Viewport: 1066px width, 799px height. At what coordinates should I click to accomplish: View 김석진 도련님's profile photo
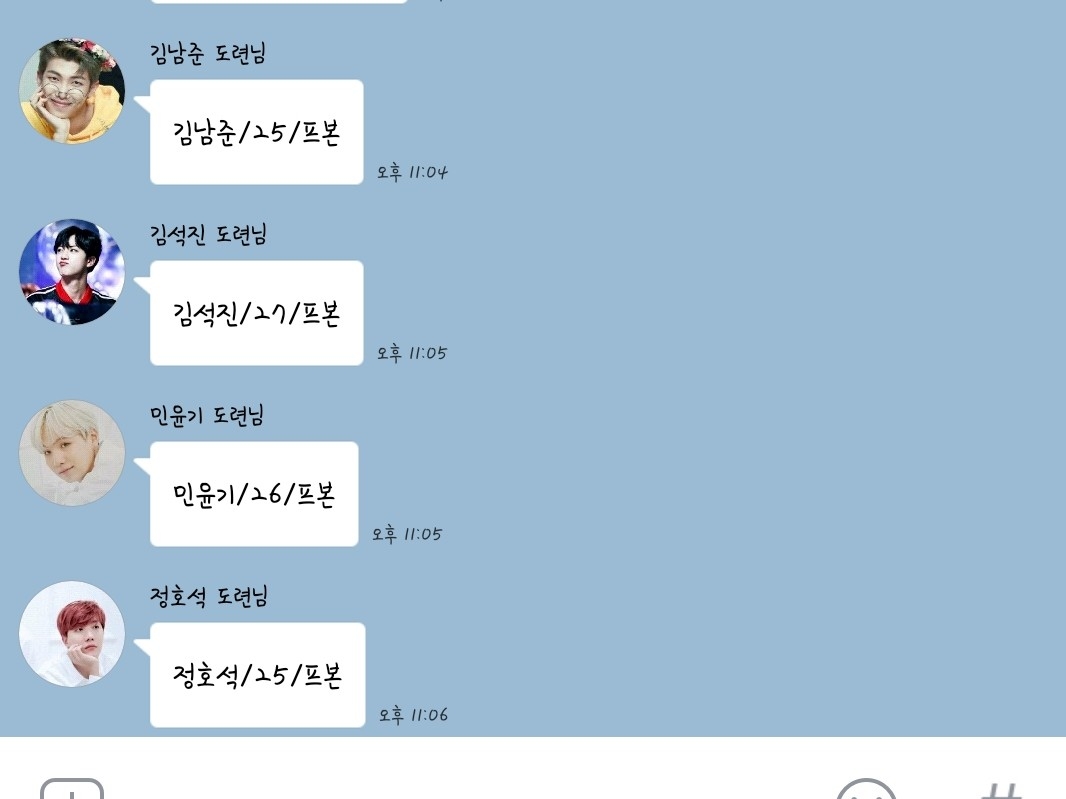(x=72, y=272)
